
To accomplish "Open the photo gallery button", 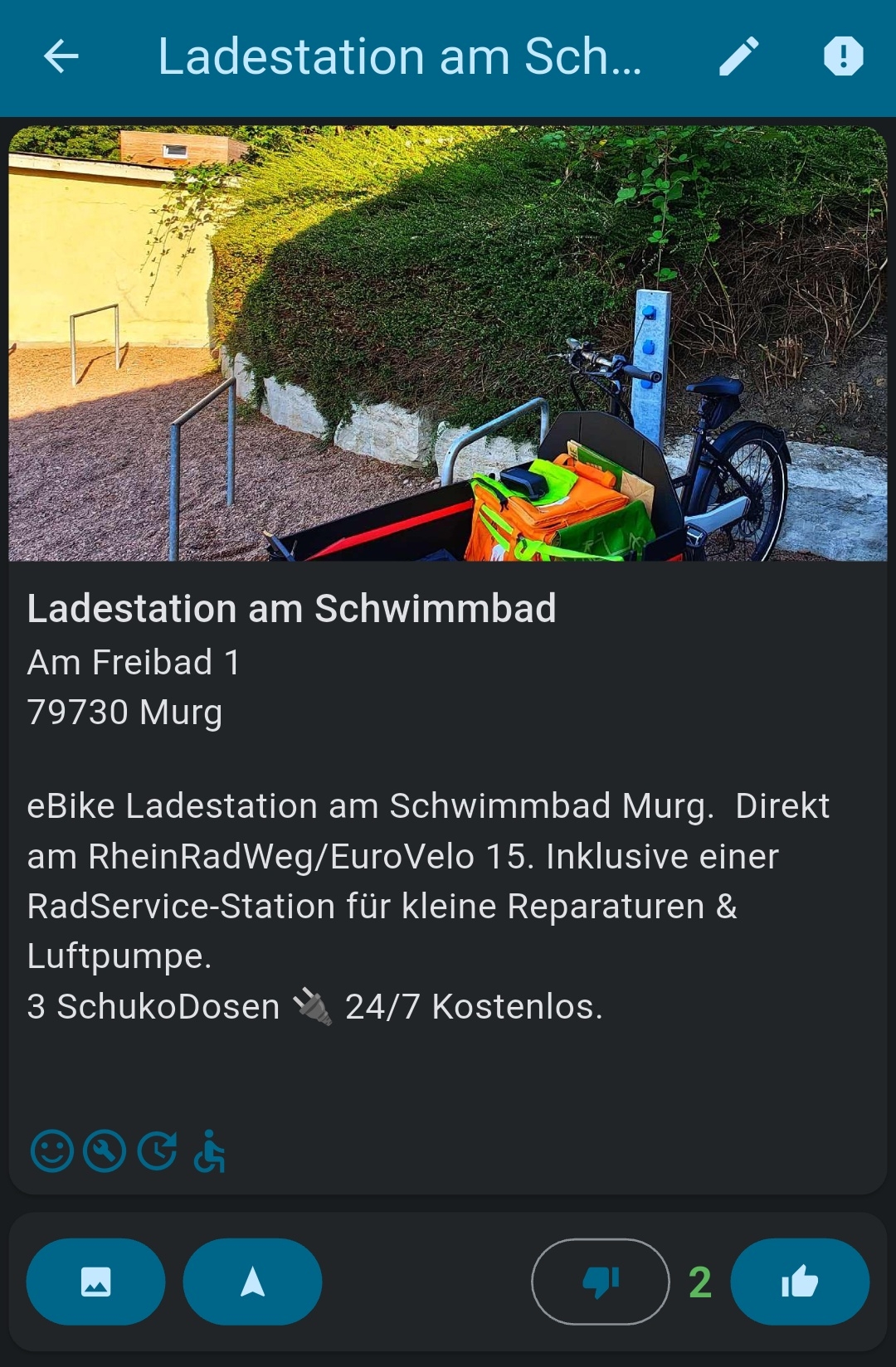I will coord(96,1282).
